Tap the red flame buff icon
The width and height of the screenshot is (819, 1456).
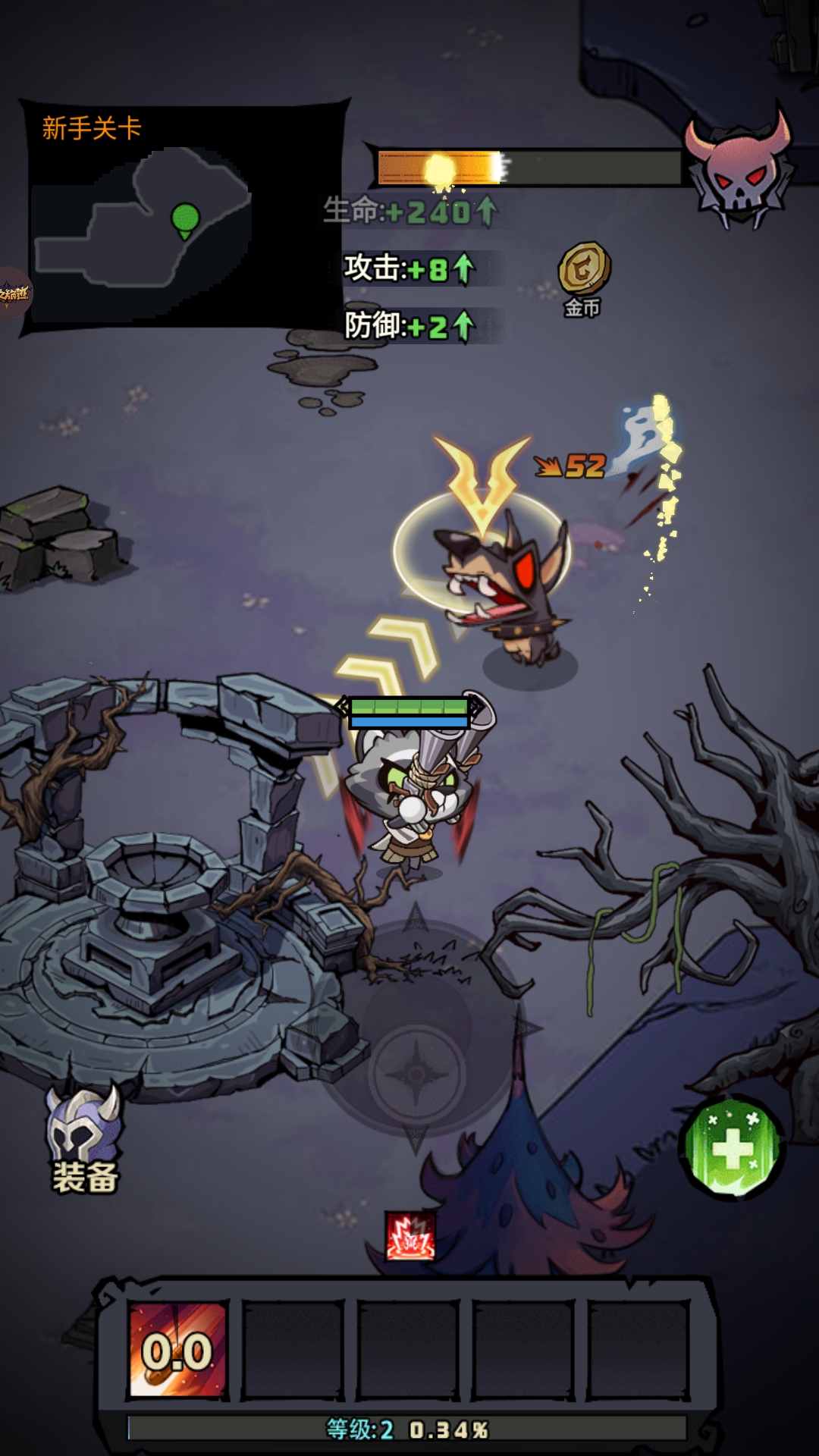click(410, 1236)
